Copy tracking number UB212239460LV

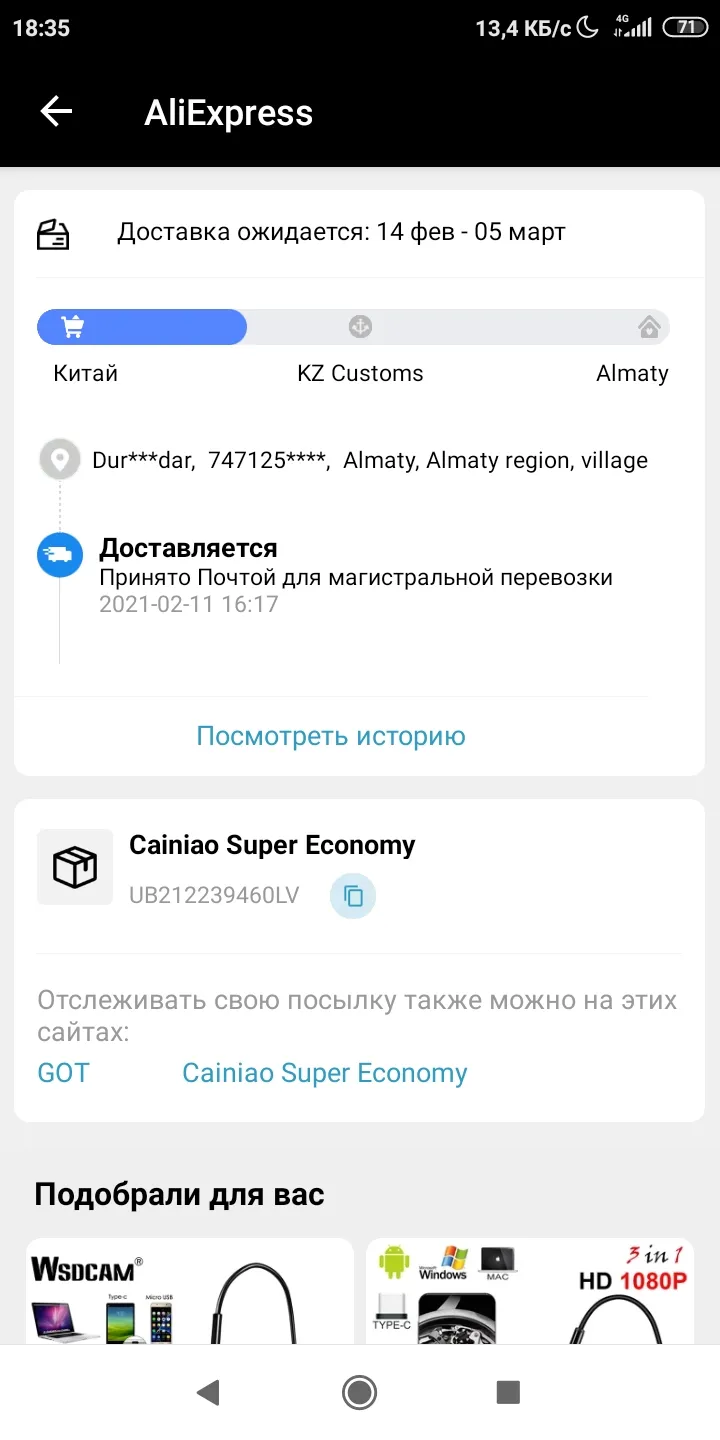coord(353,895)
